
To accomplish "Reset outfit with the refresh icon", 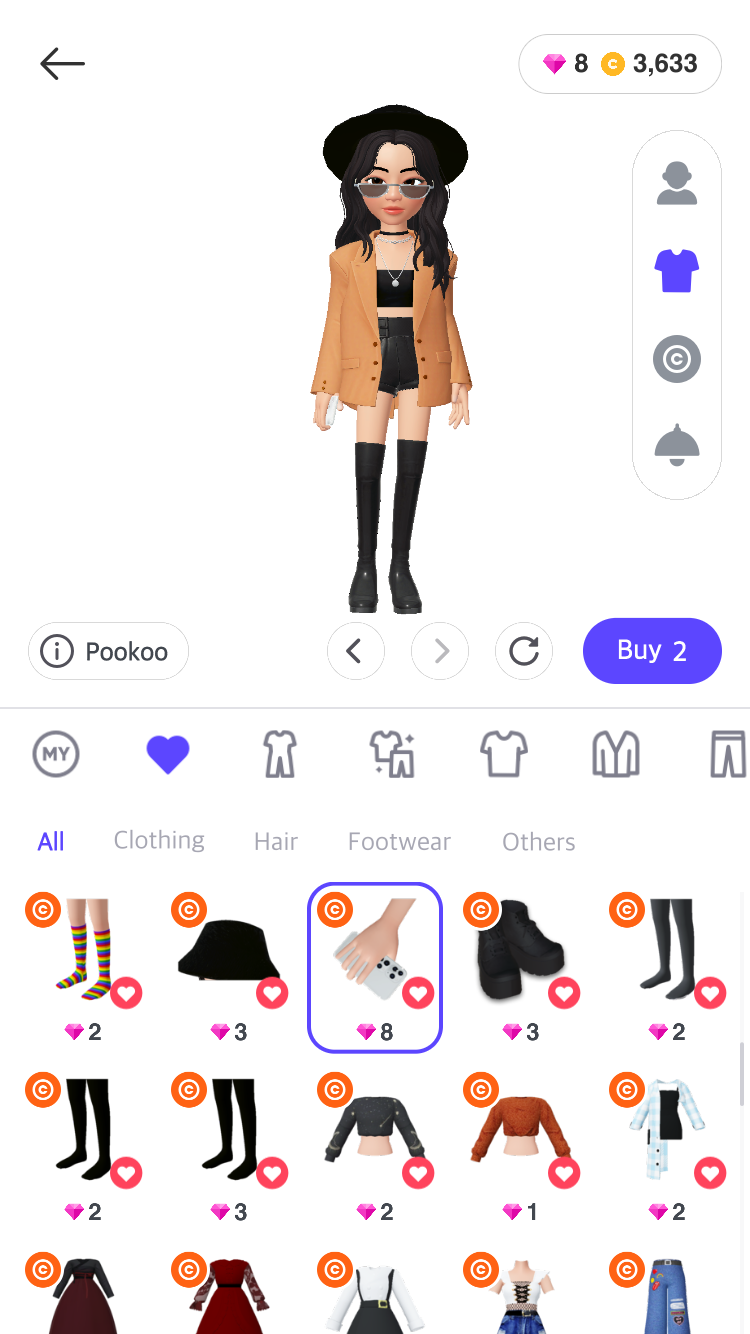I will point(524,652).
